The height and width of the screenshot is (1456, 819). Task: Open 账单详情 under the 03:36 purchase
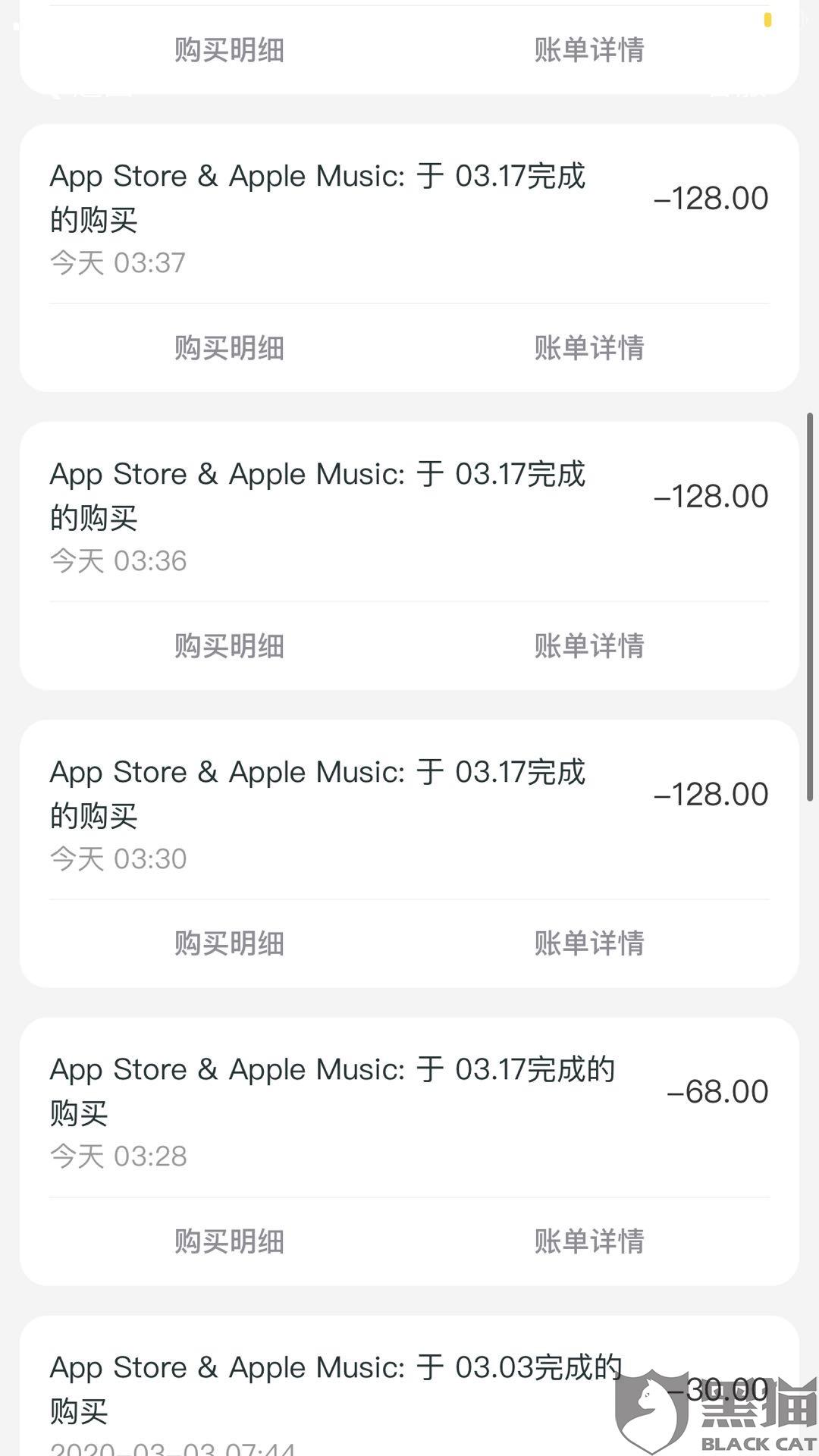(x=589, y=646)
